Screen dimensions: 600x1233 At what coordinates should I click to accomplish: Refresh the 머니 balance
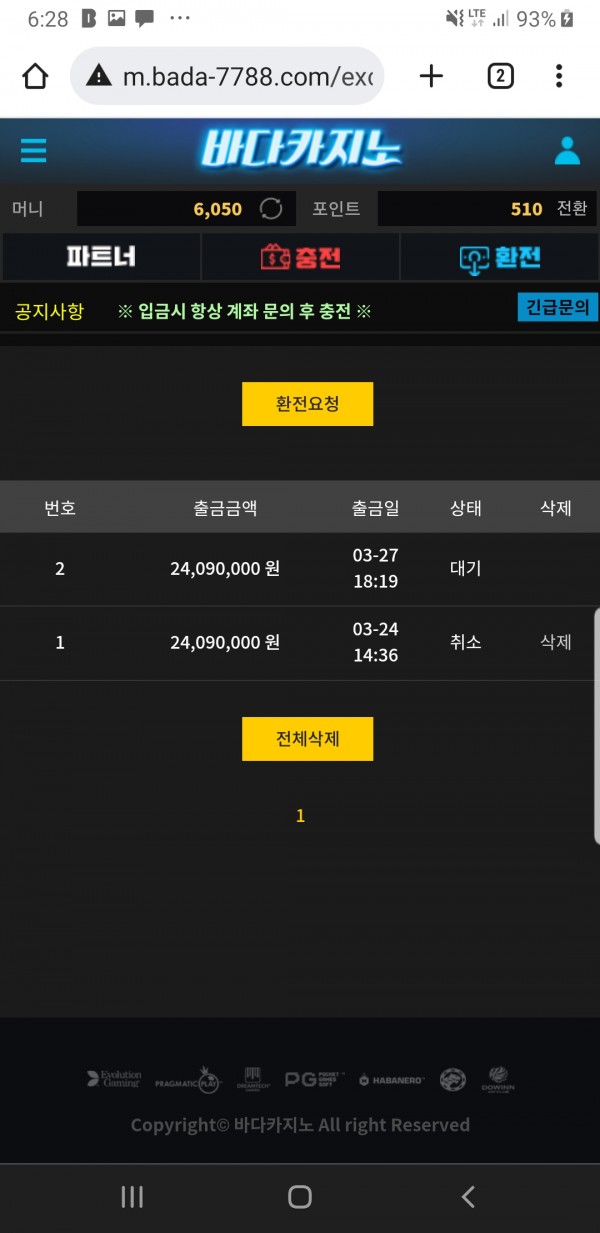[271, 208]
